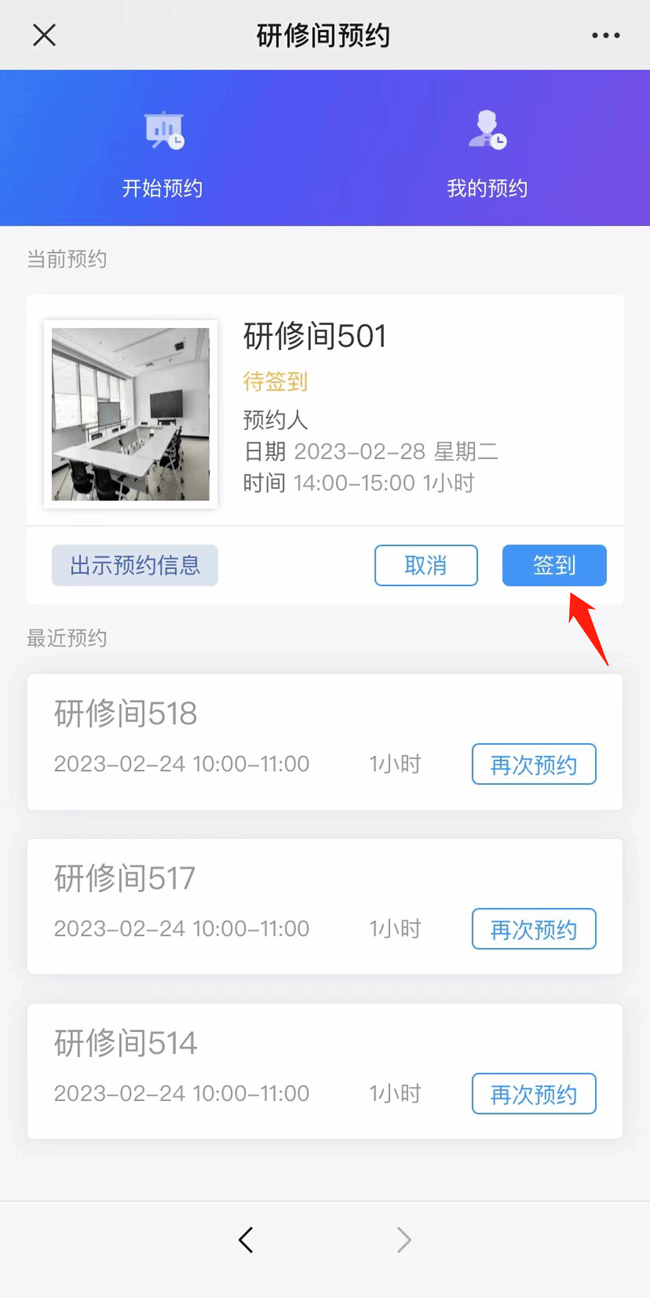
Task: Switch to 开始预约
Action: click(163, 154)
